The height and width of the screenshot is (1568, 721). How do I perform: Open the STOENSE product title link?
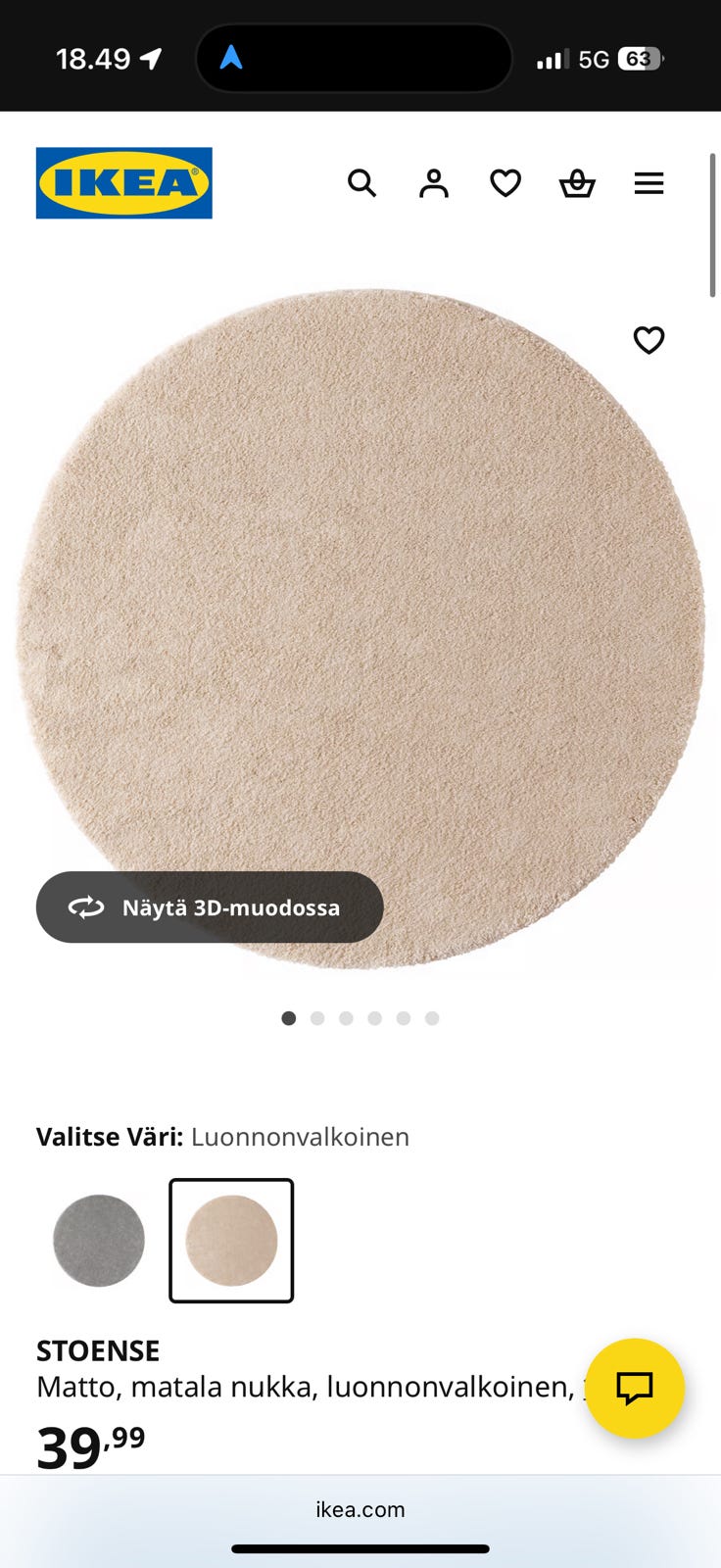pos(97,1350)
